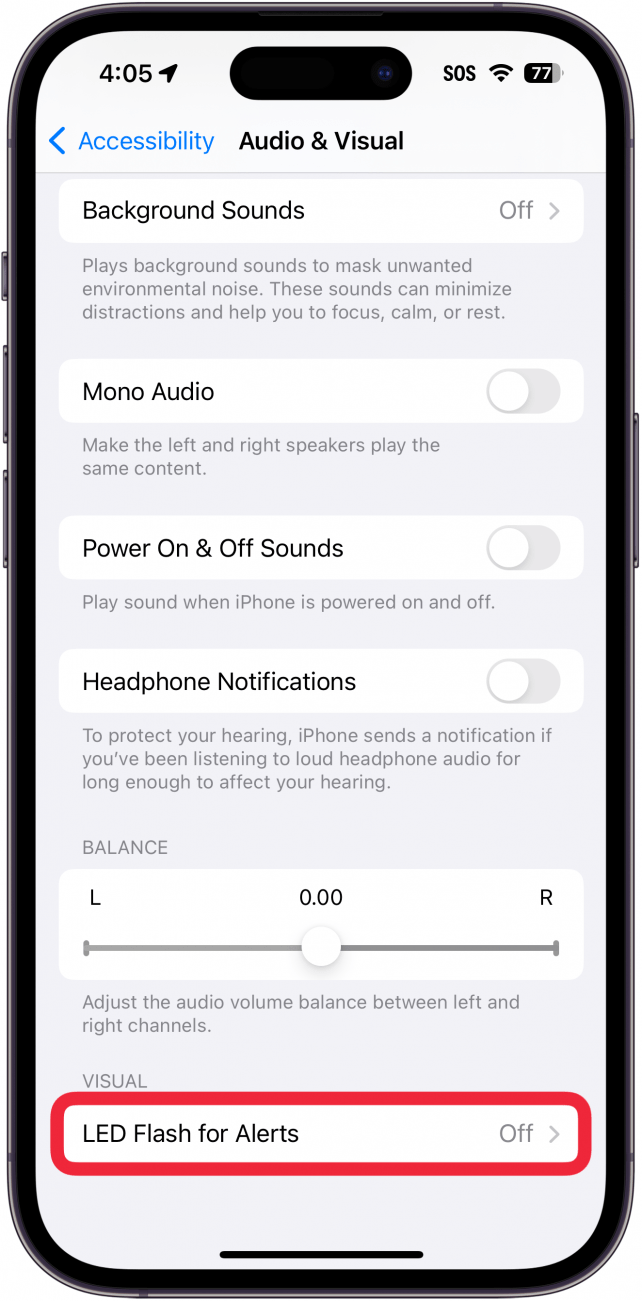The image size is (642, 1301).
Task: Go back to Accessibility settings
Action: 132,141
